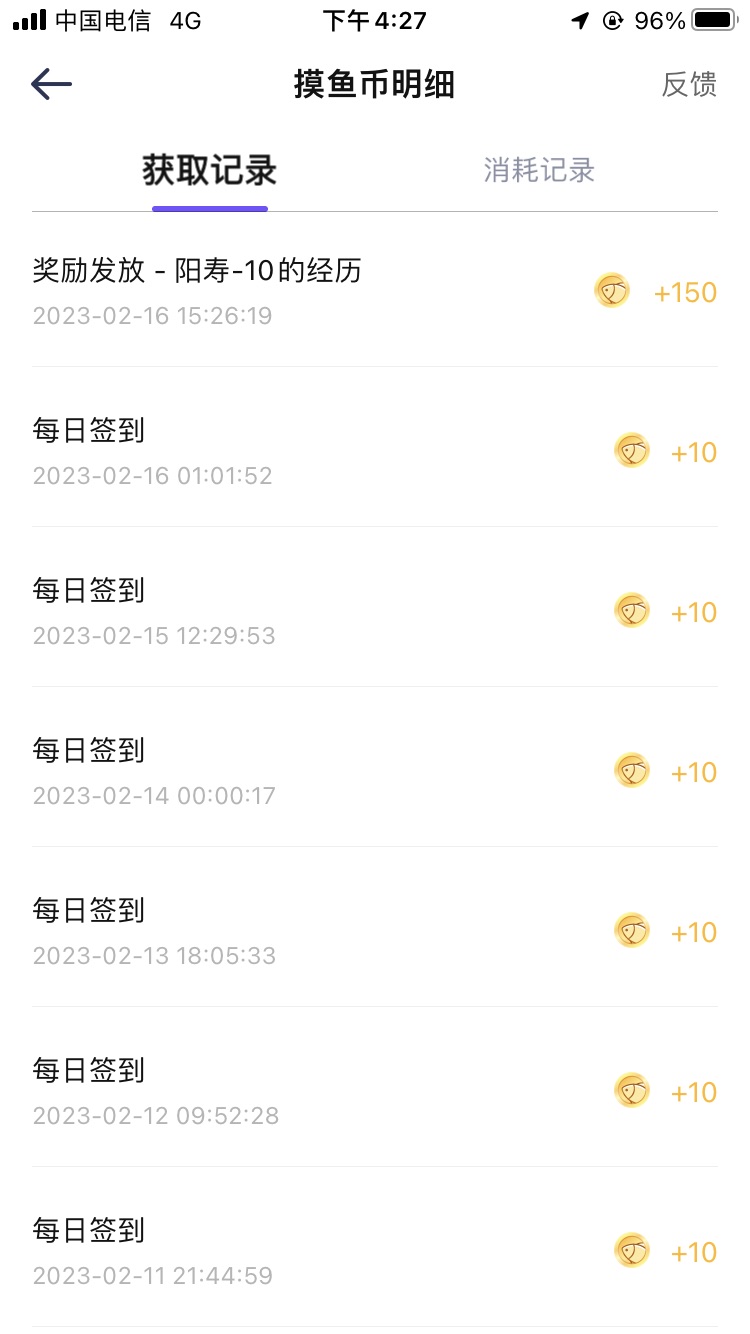Open the 反馈 feedback link

(689, 84)
